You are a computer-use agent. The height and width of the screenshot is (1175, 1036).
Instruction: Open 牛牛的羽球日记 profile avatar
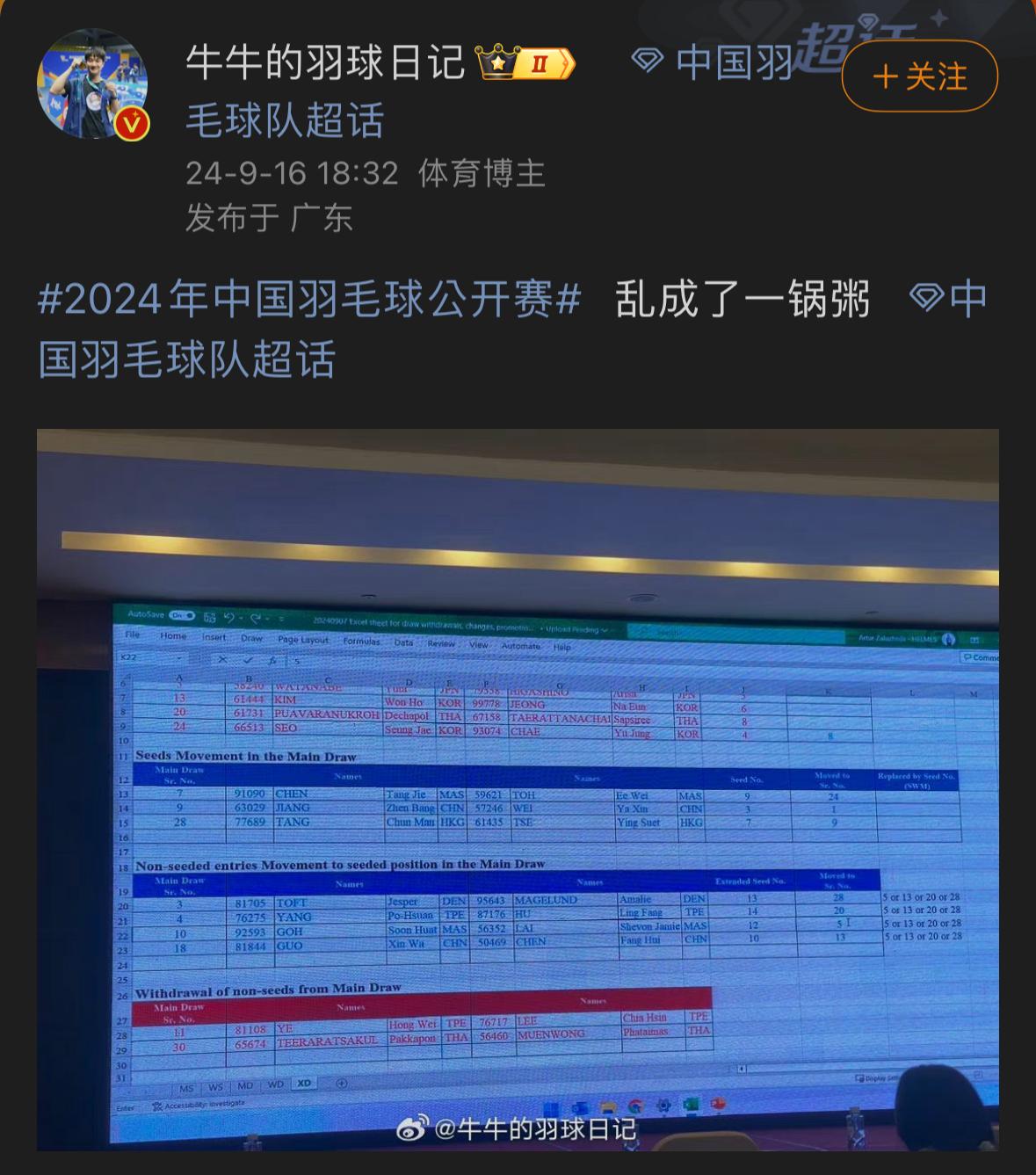[92, 84]
